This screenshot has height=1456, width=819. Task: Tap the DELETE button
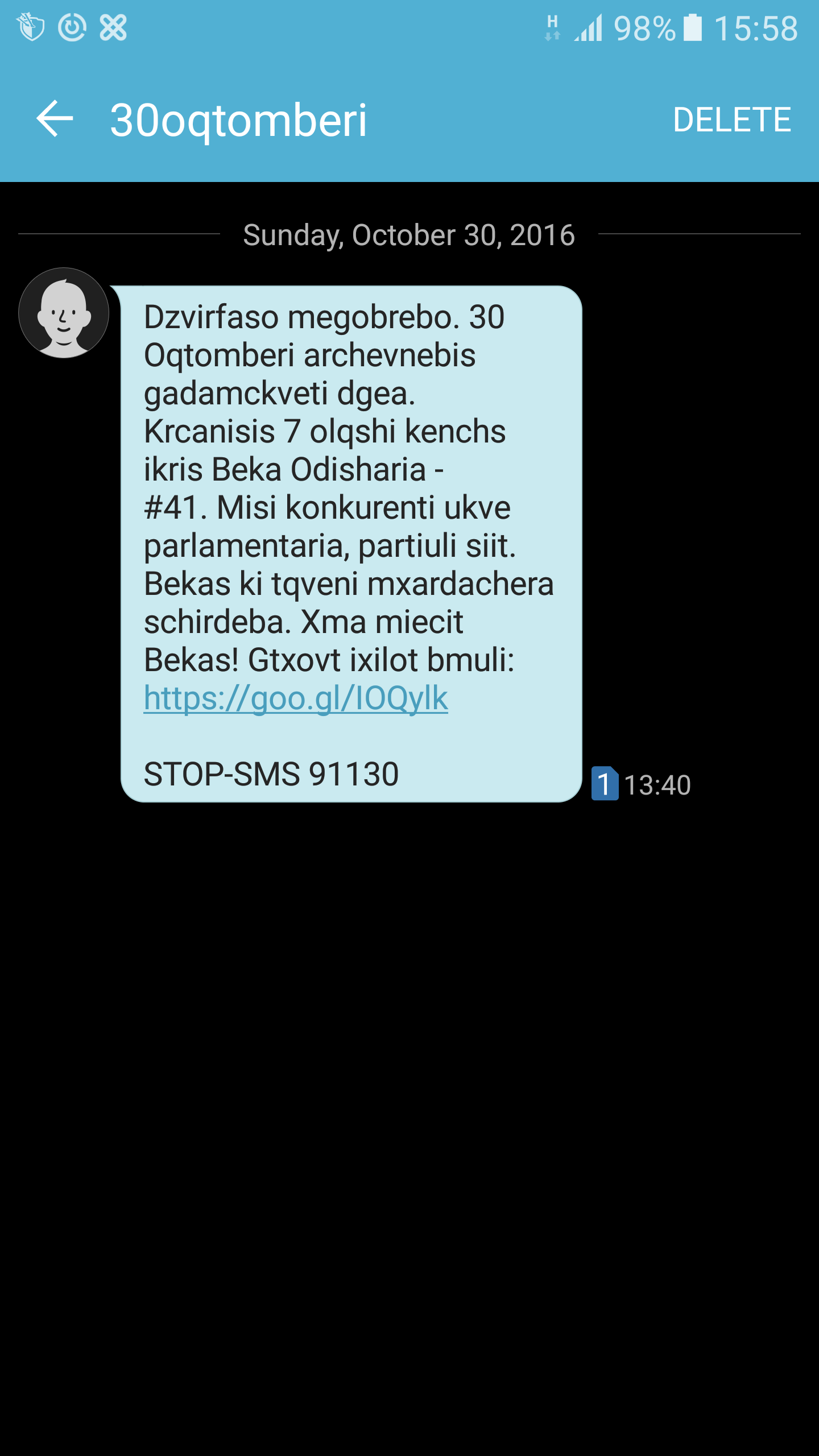tap(731, 120)
